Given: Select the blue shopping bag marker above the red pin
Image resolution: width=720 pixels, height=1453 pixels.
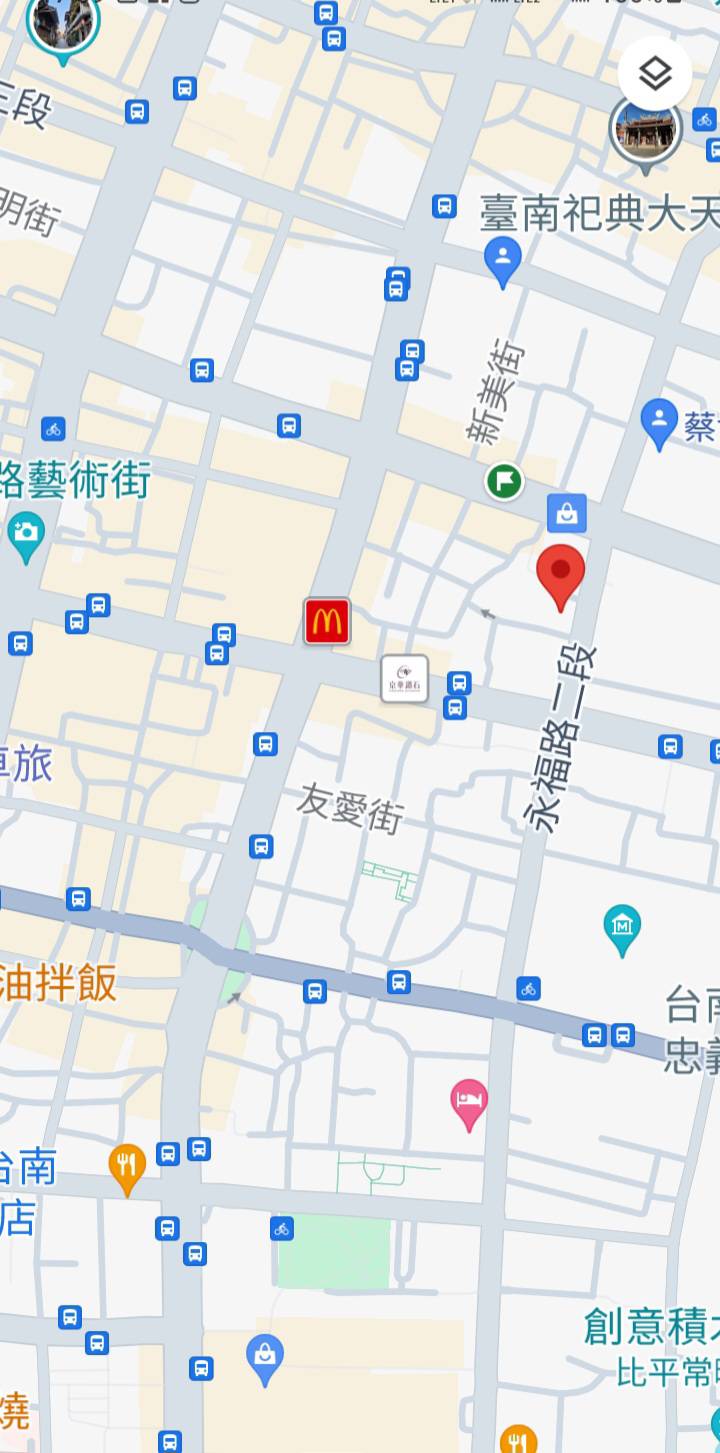Looking at the screenshot, I should click(567, 514).
